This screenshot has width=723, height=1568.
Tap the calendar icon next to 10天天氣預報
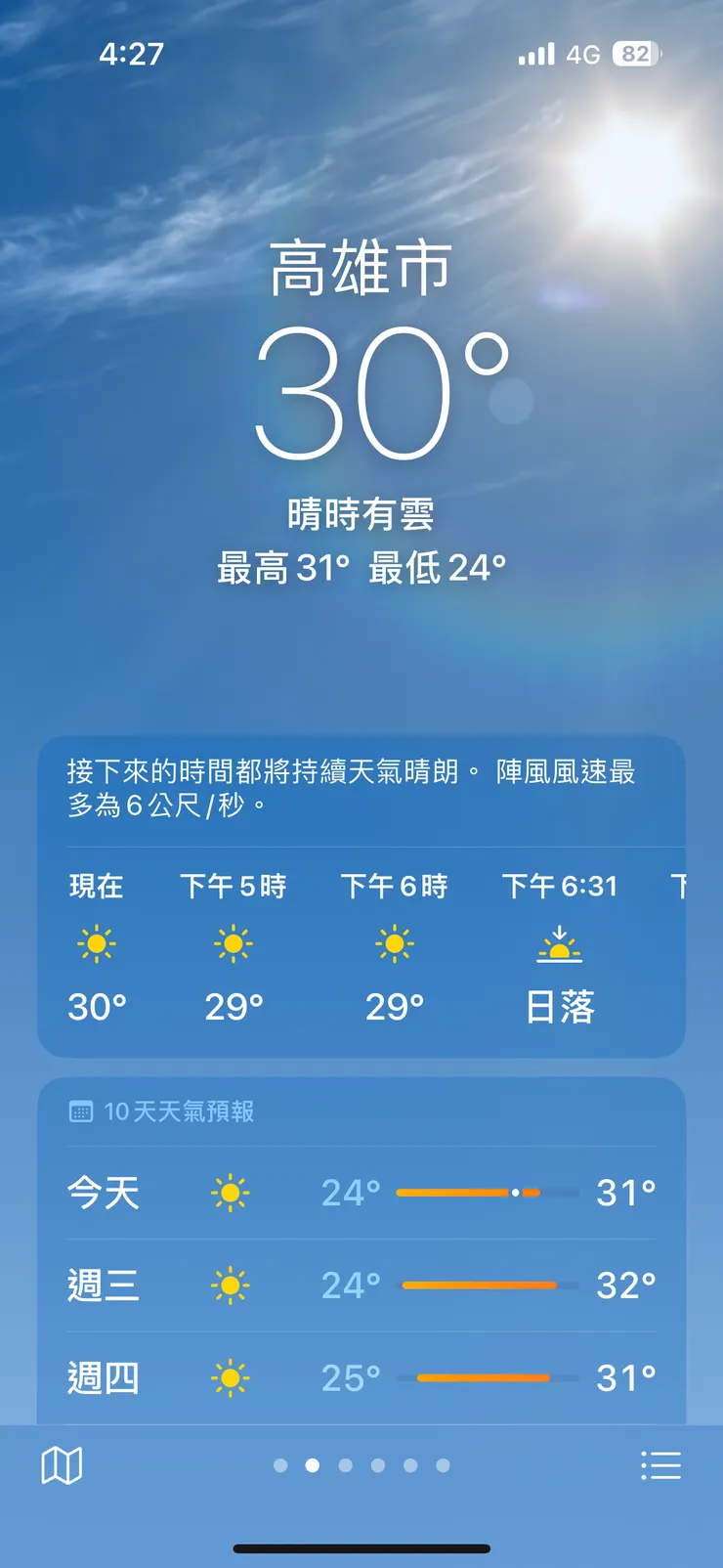point(81,1111)
